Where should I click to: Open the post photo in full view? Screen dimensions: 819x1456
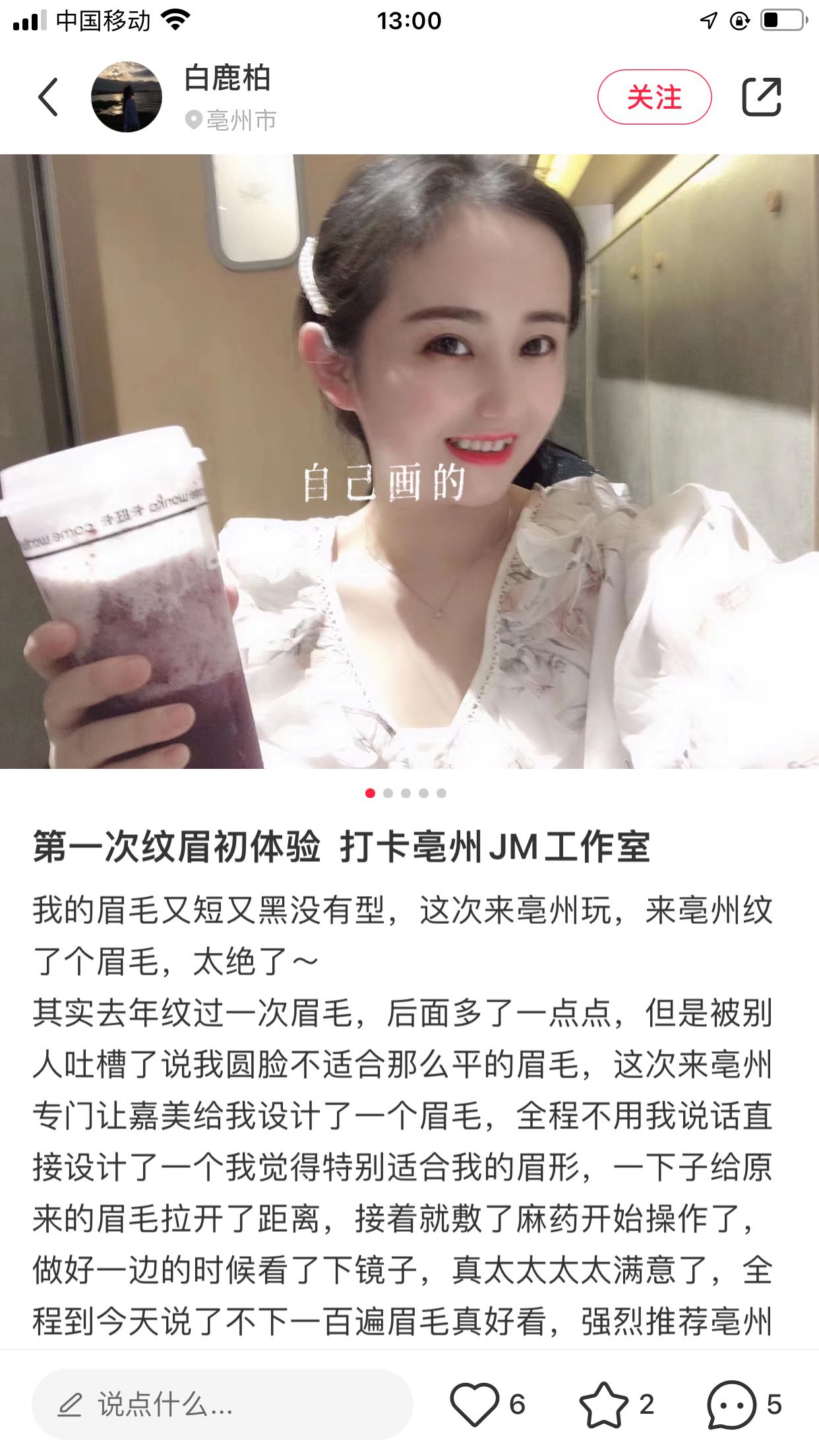(x=409, y=462)
